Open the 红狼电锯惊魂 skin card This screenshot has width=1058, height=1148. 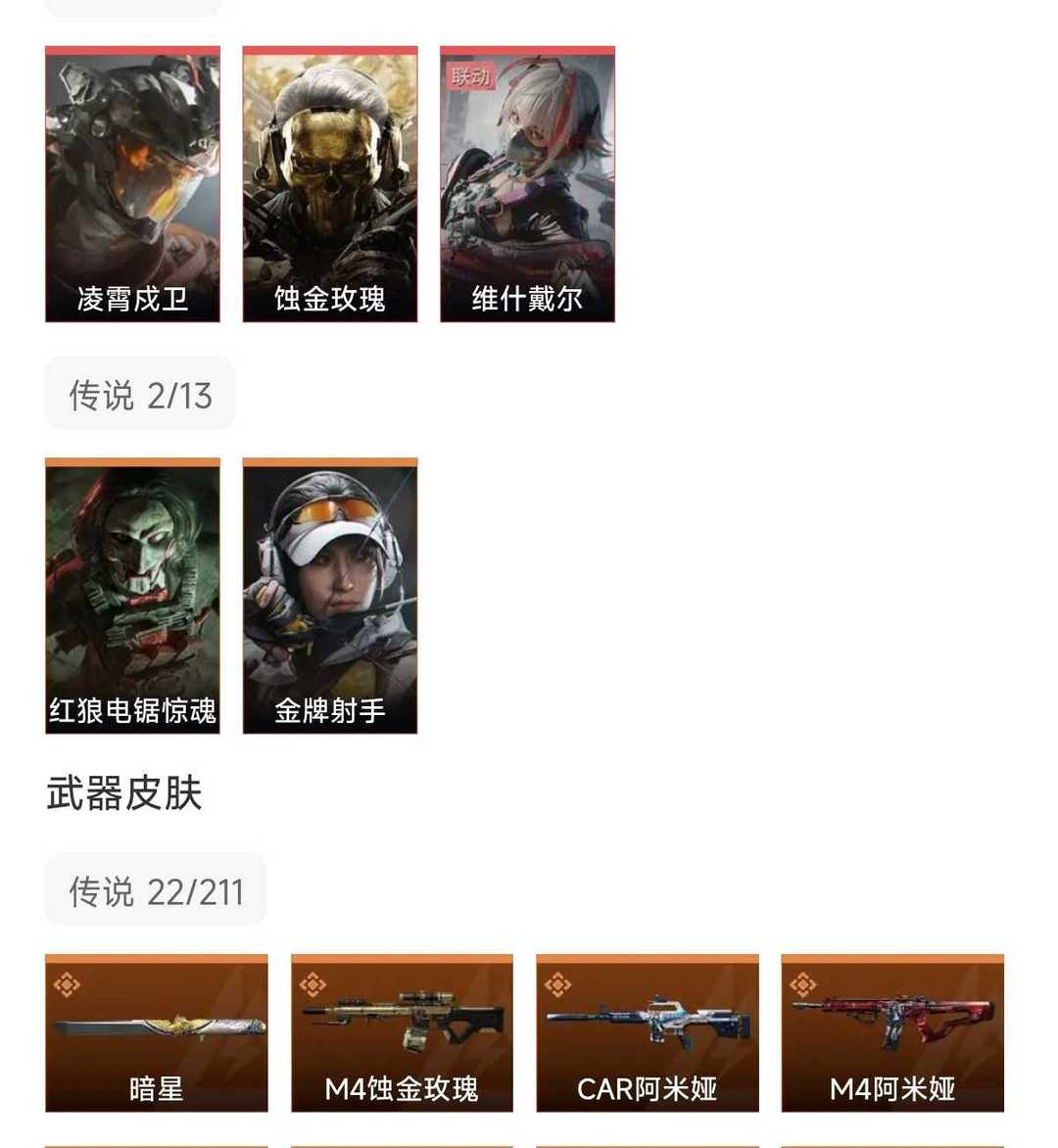click(x=132, y=596)
